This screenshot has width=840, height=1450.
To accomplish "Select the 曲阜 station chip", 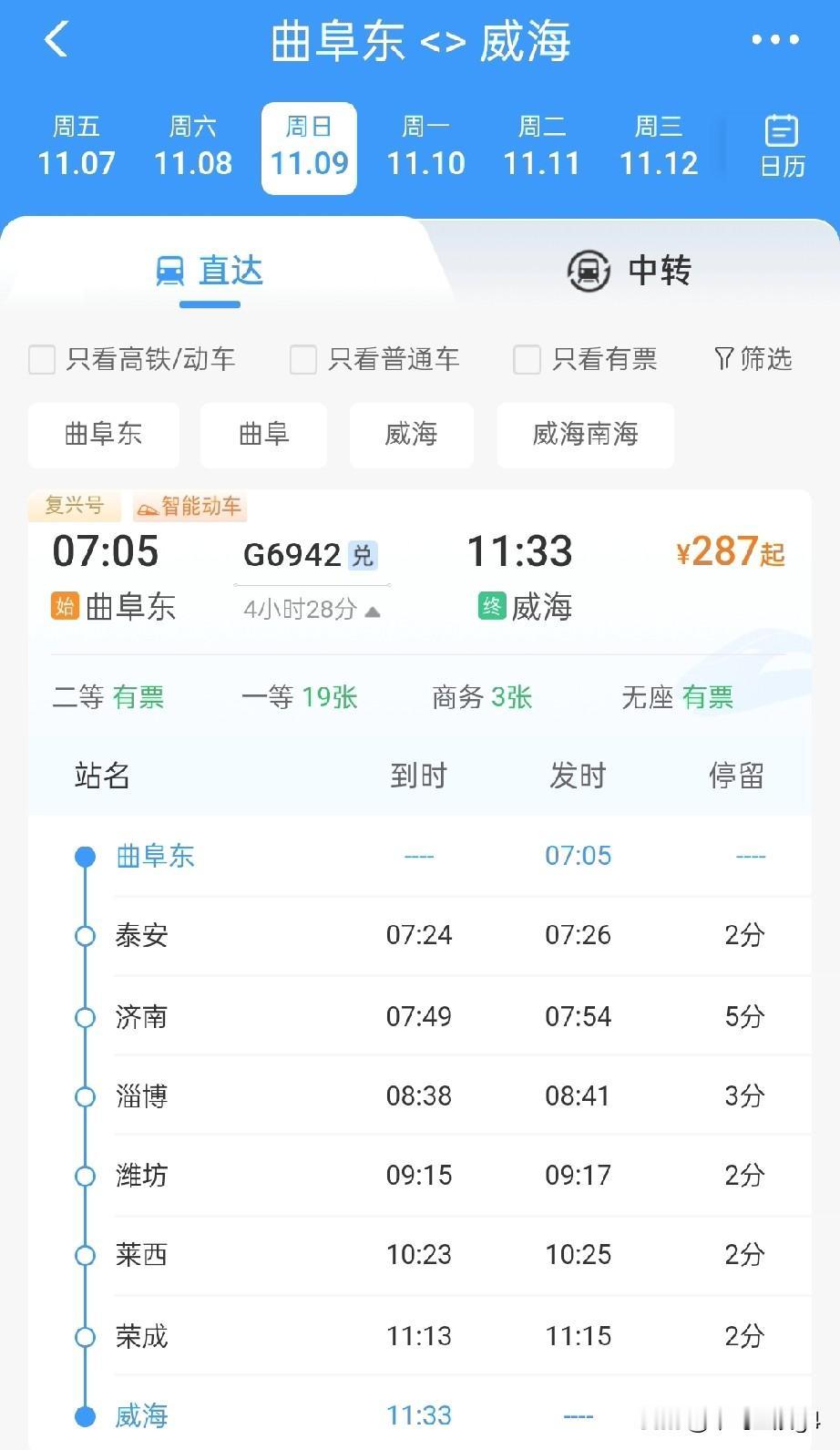I will pos(263,435).
